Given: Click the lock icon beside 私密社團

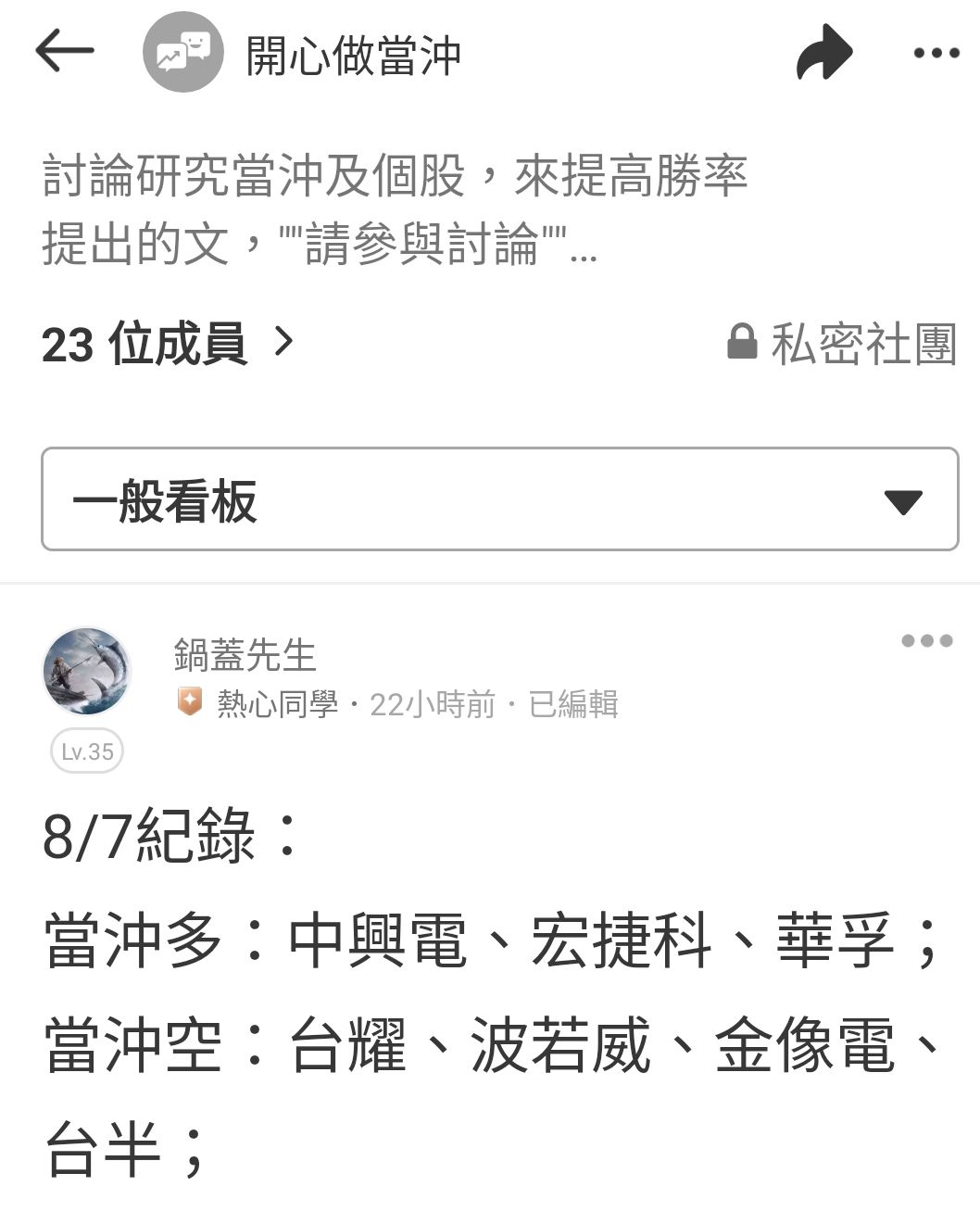Looking at the screenshot, I should click(740, 344).
